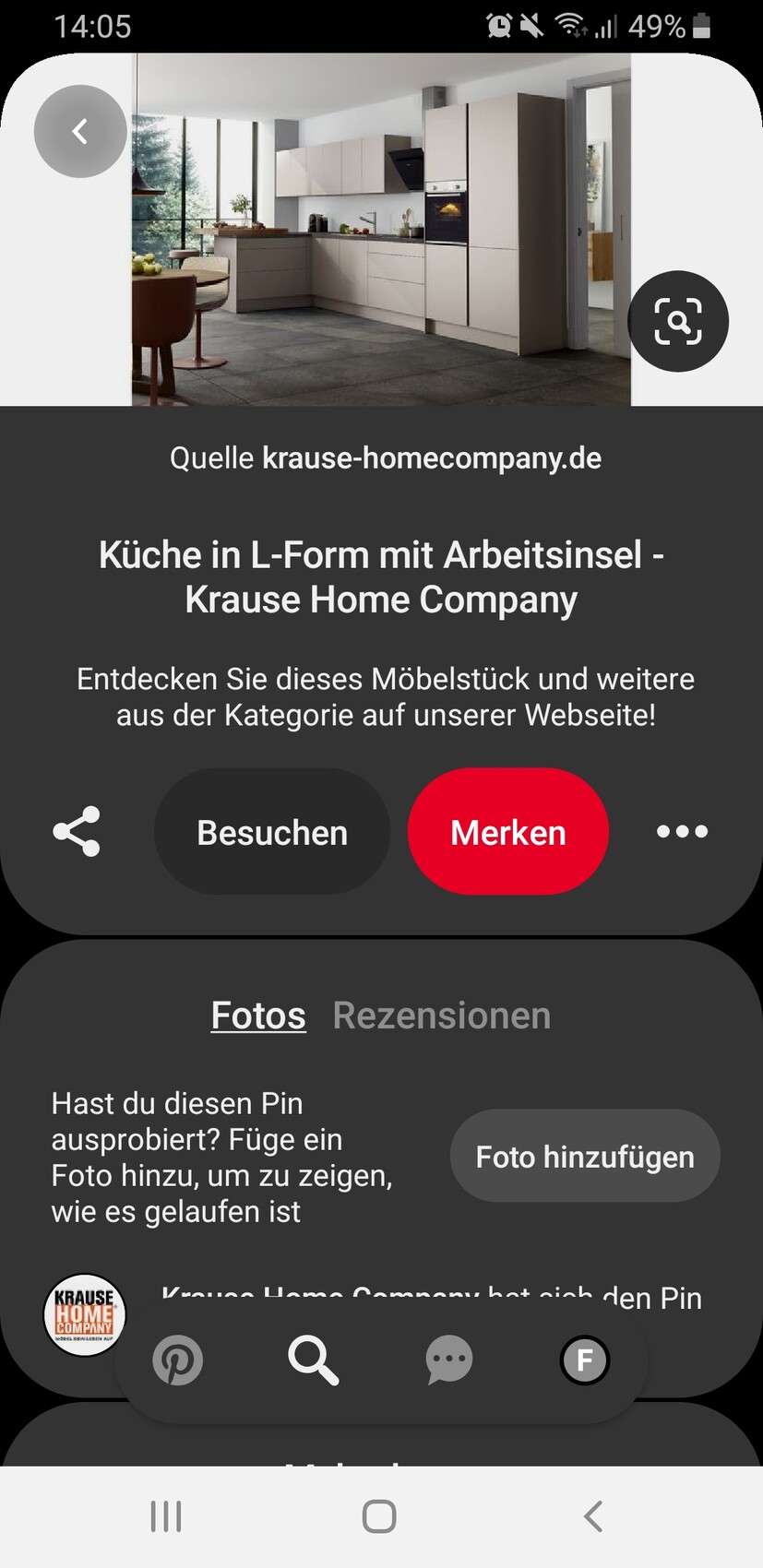The height and width of the screenshot is (1568, 763).
Task: Tap Foto hinzufügen to add a photo
Action: tap(585, 1157)
